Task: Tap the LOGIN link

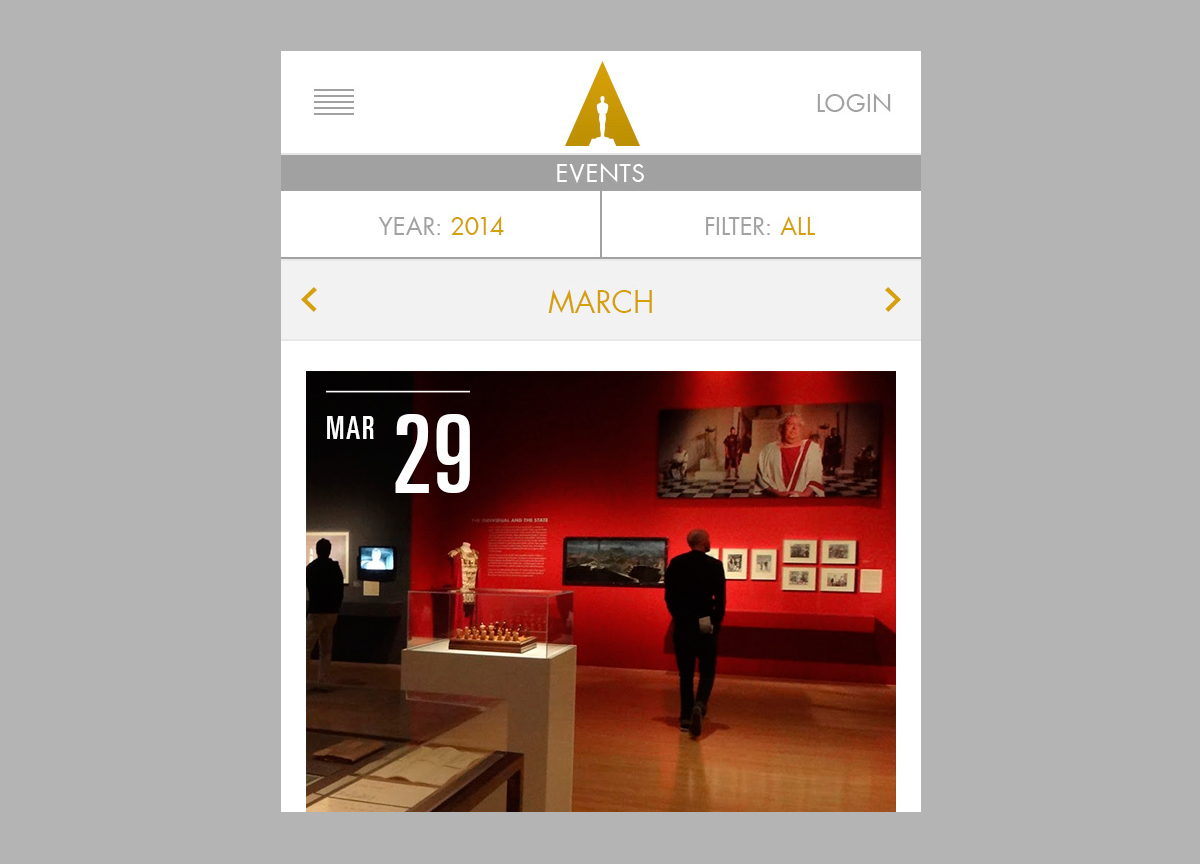Action: [853, 103]
